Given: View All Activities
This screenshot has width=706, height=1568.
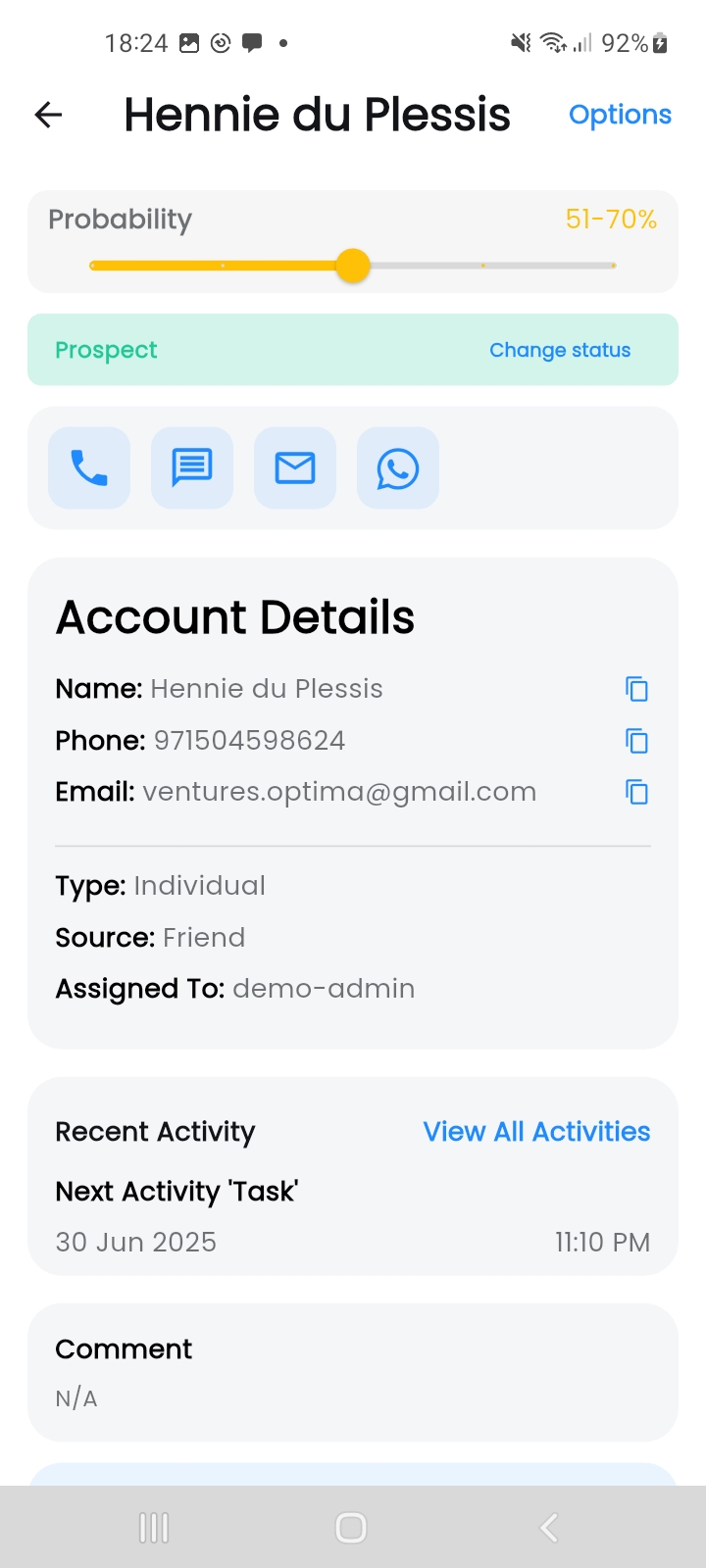Looking at the screenshot, I should pos(536,1132).
